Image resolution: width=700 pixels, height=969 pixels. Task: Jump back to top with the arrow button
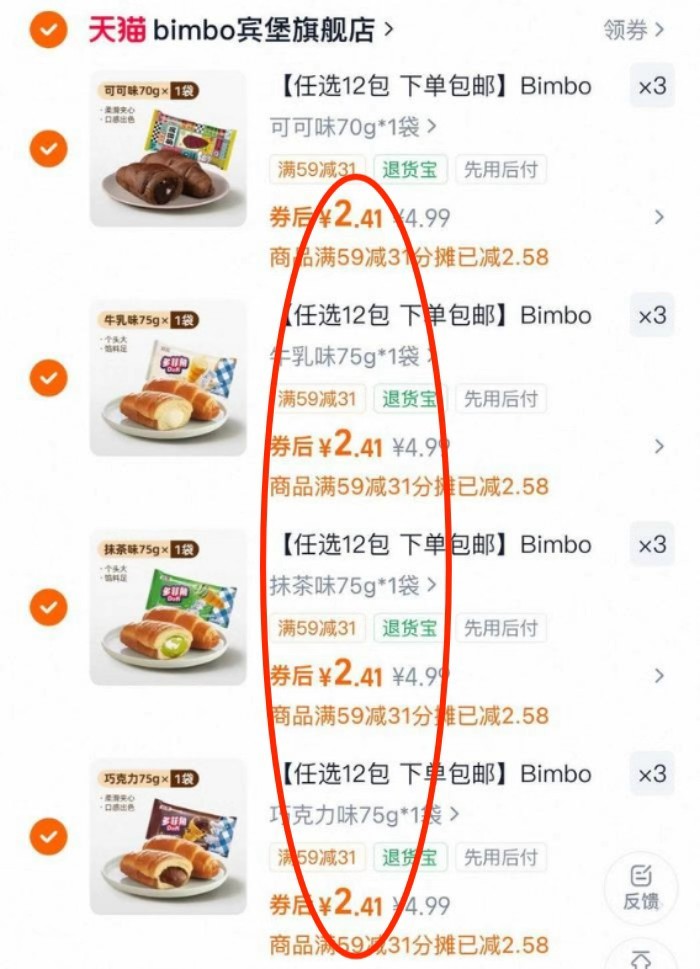641,958
